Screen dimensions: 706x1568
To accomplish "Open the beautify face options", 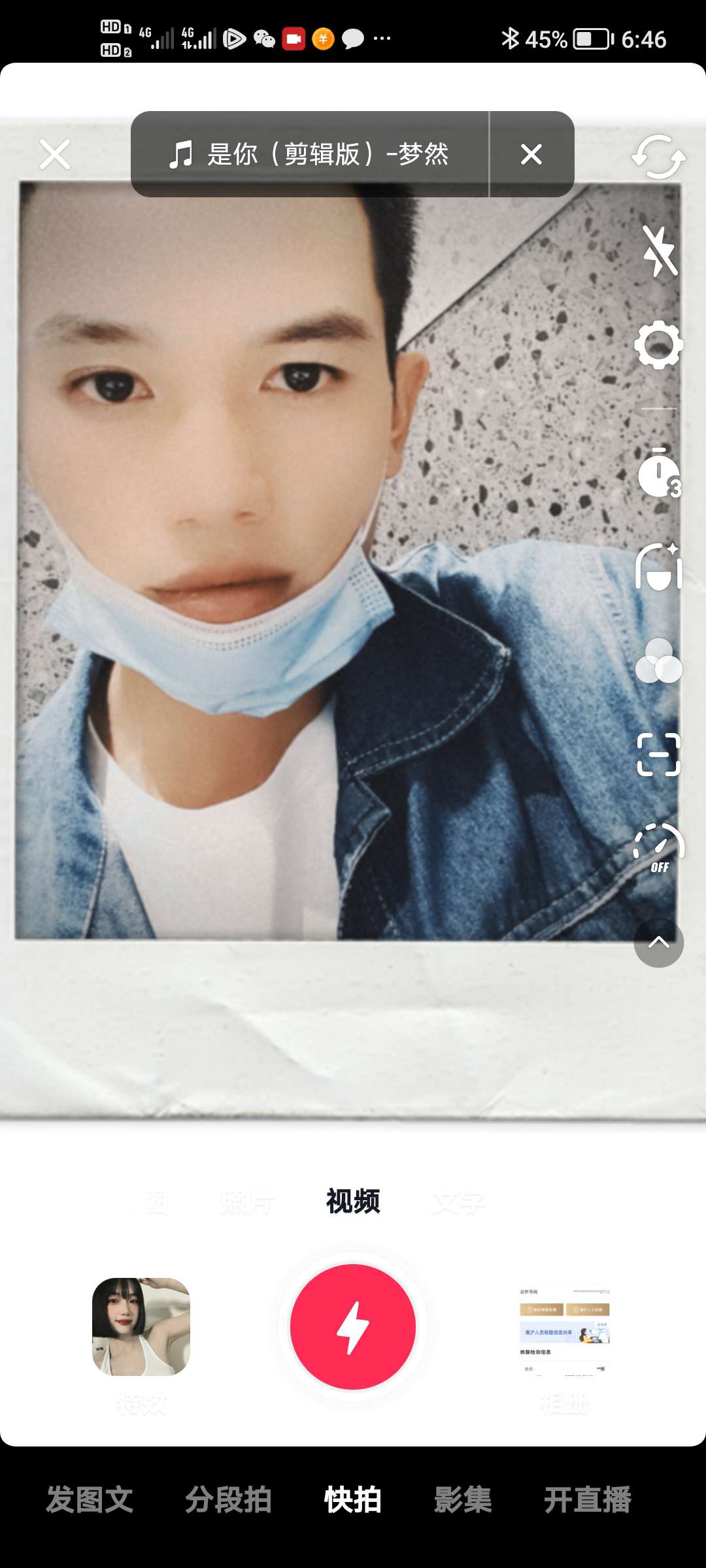I will click(658, 567).
